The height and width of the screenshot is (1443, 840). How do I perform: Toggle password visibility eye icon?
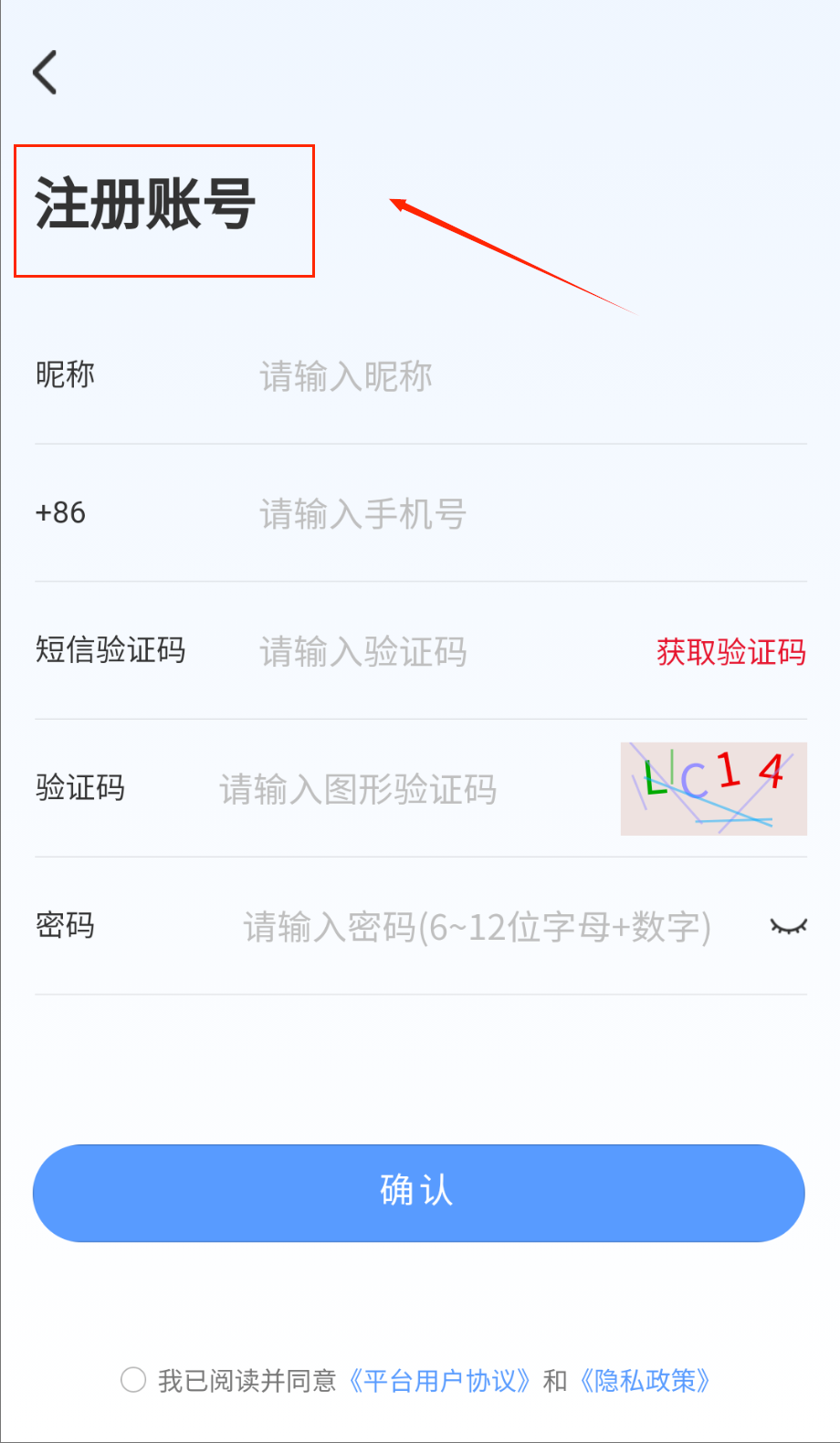pos(788,927)
